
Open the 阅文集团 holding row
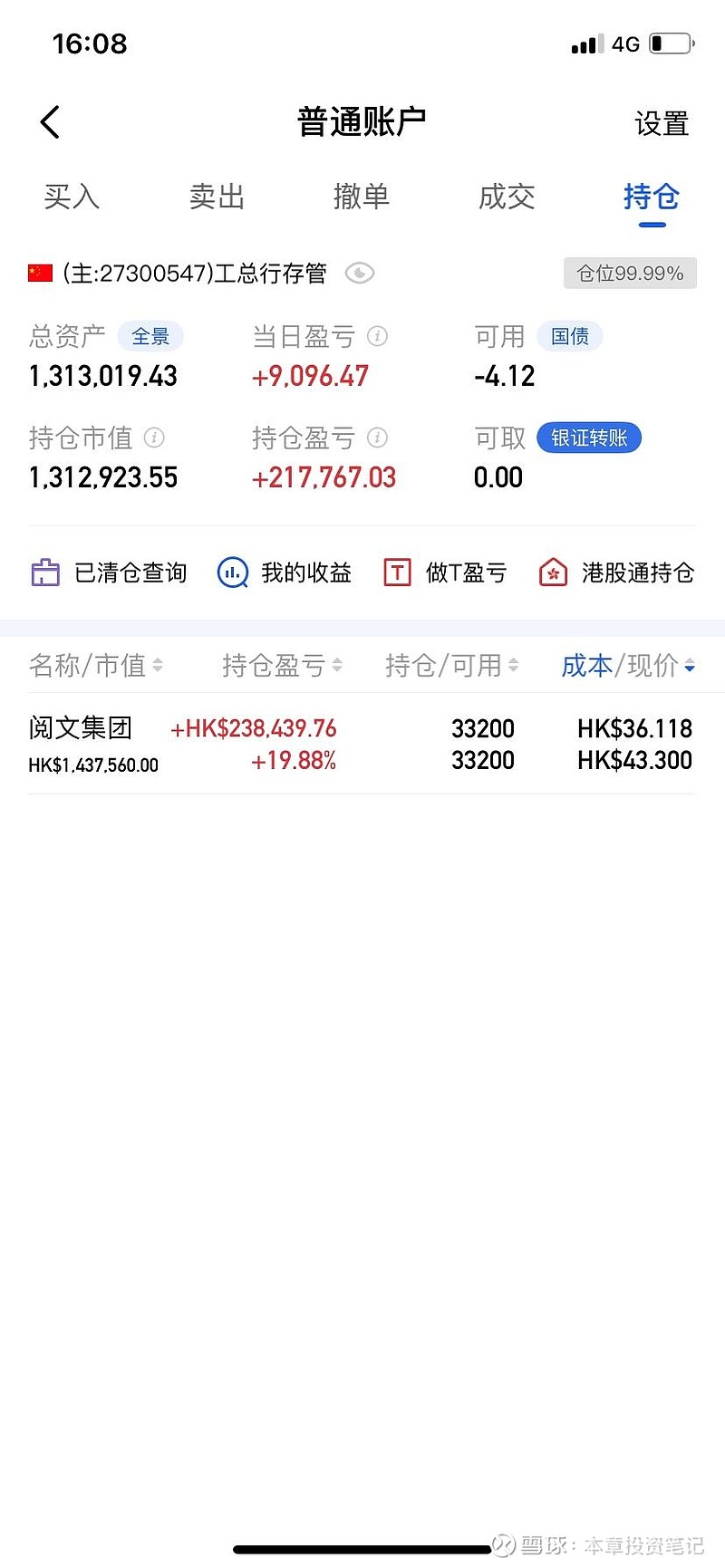click(362, 744)
